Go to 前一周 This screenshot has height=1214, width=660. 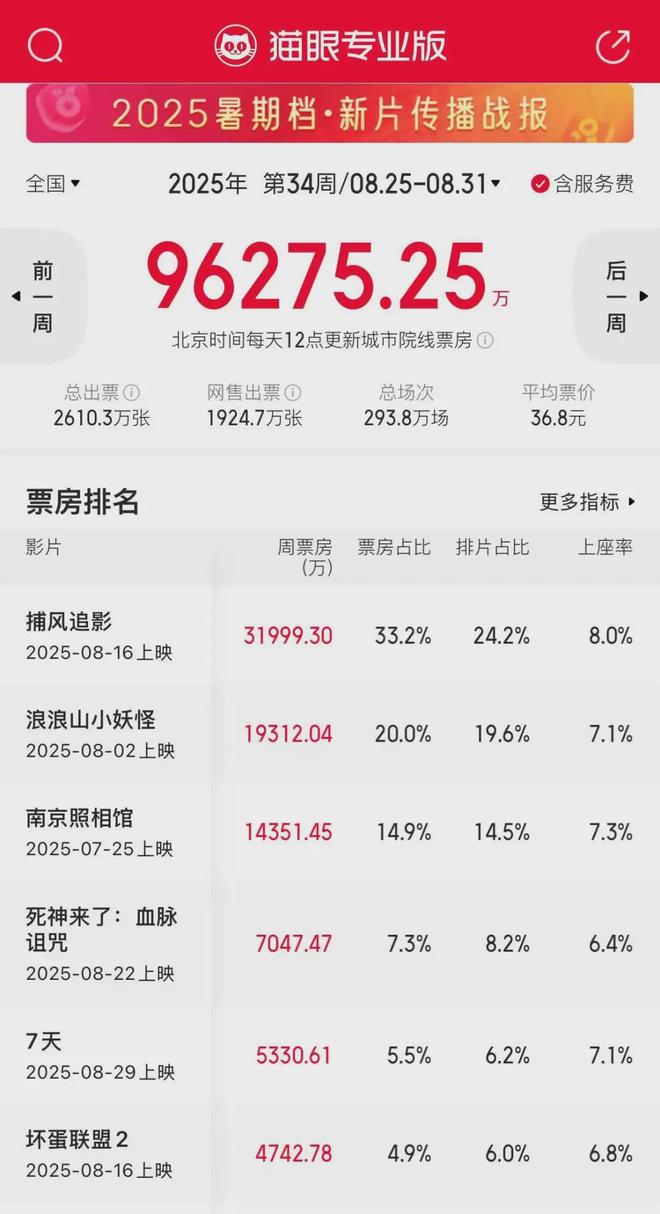click(42, 297)
